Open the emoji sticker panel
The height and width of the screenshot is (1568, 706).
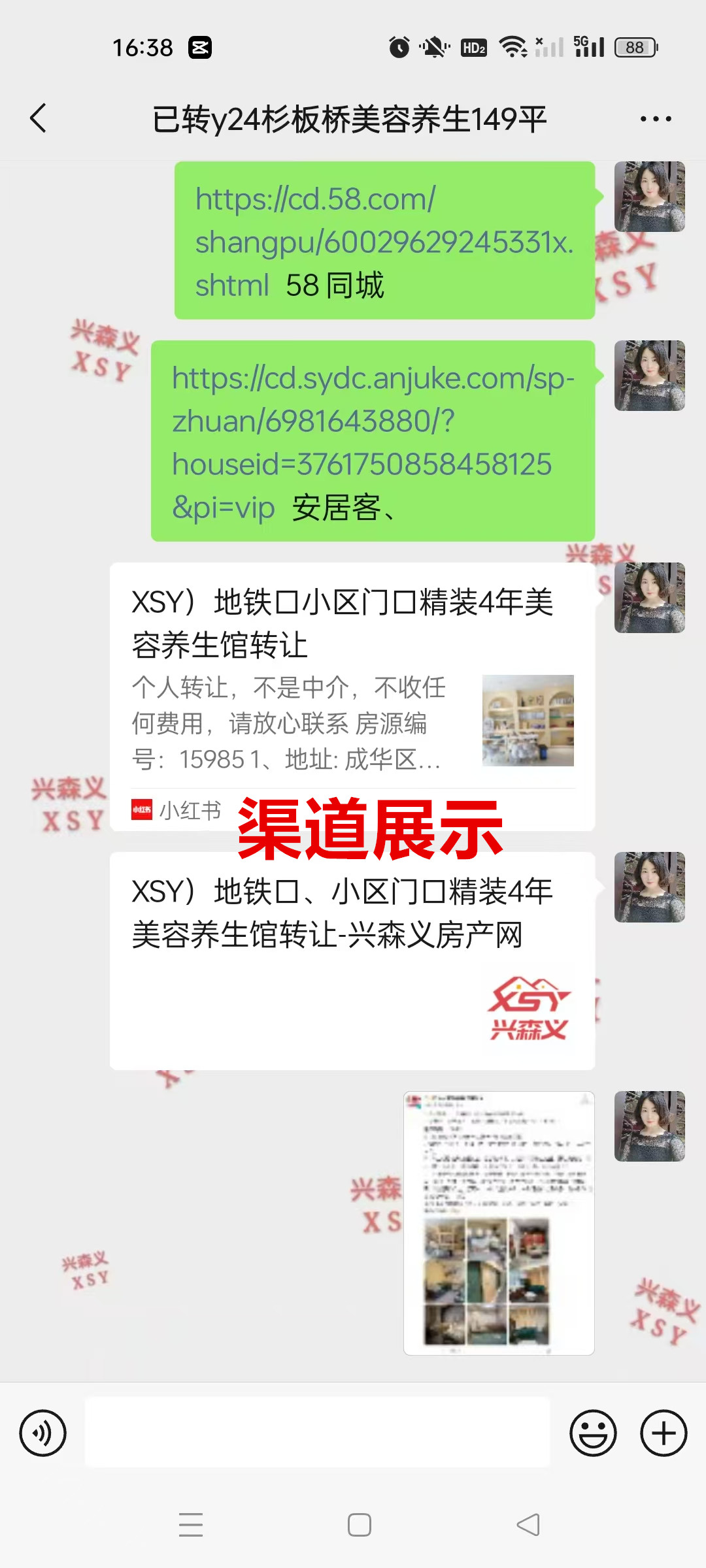593,1433
